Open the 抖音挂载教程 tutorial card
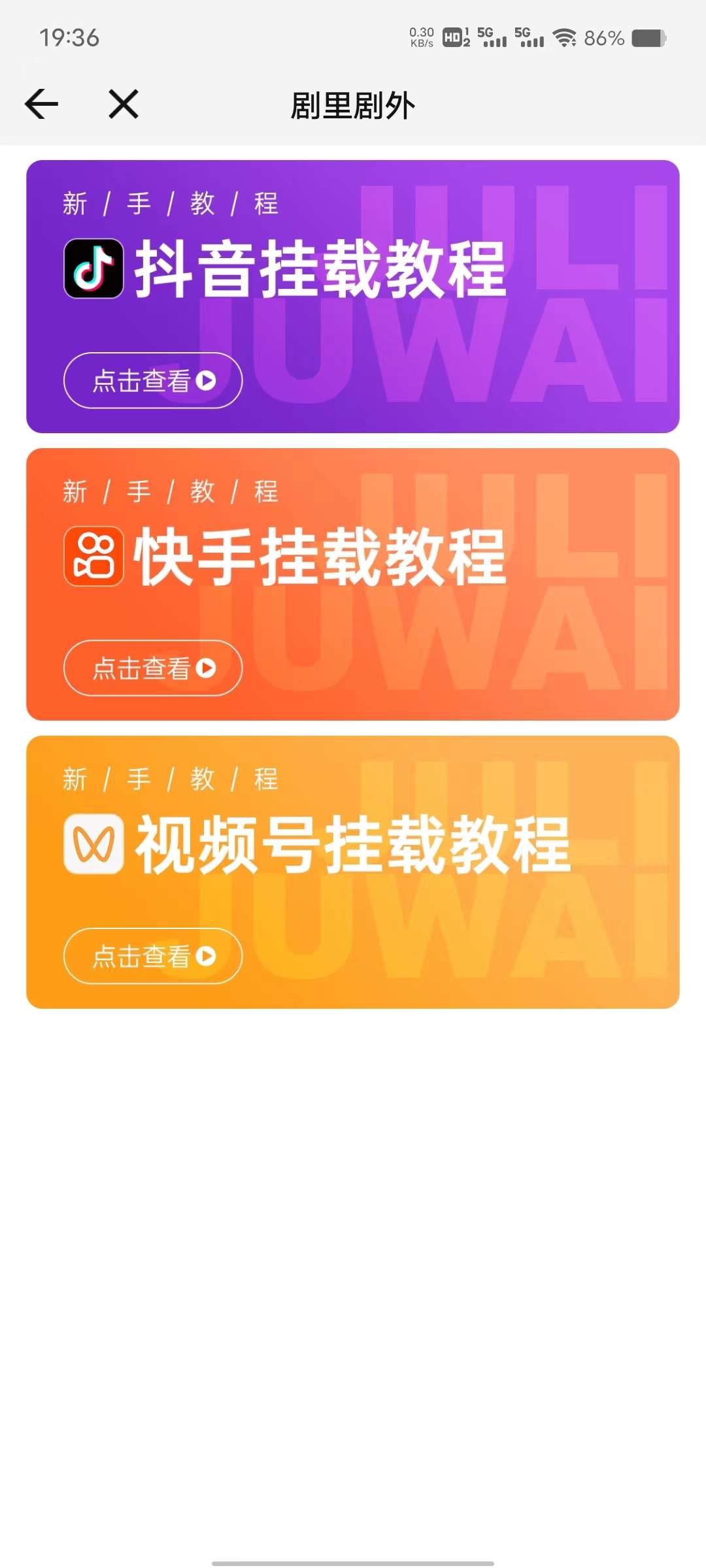The height and width of the screenshot is (1568, 706). point(353,269)
